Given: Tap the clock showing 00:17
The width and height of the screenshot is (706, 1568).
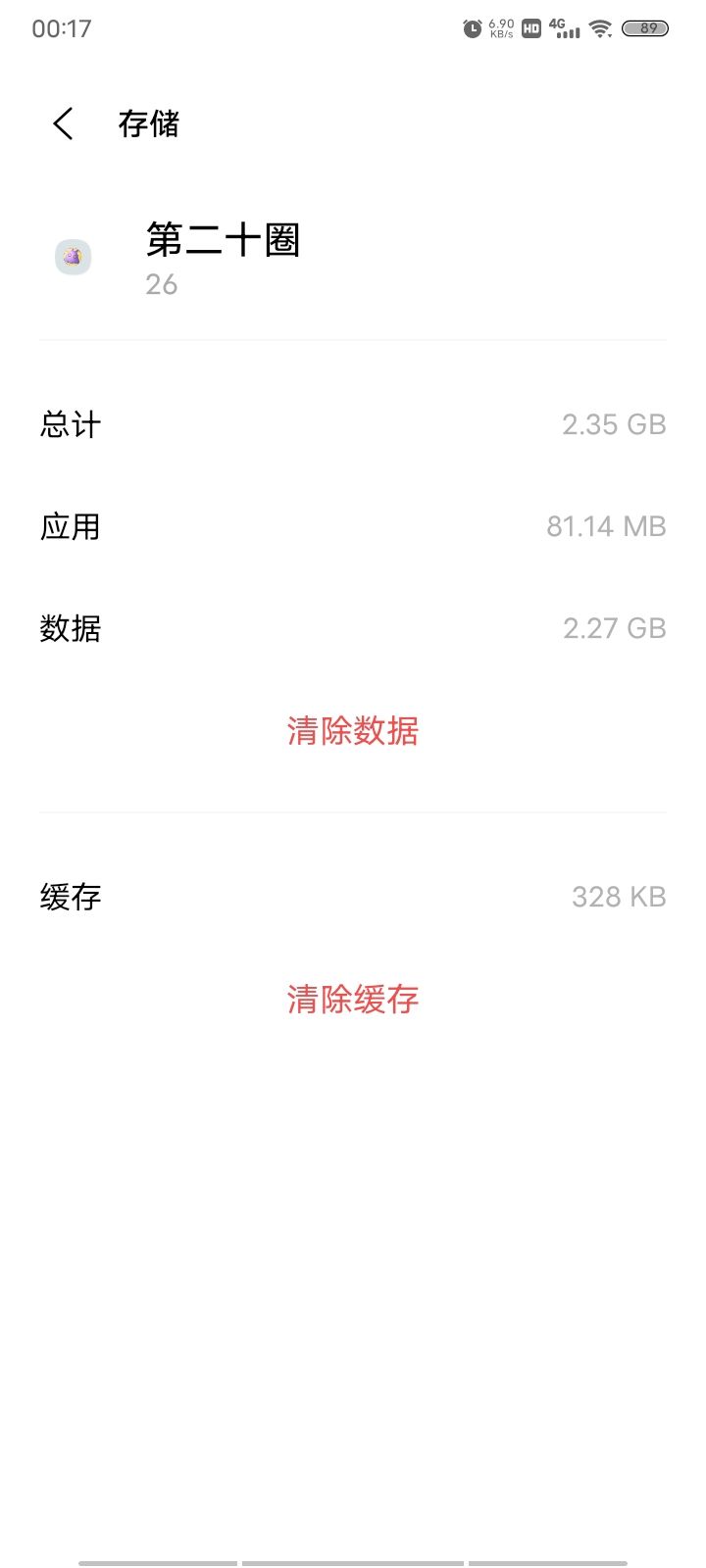Looking at the screenshot, I should coord(59,28).
